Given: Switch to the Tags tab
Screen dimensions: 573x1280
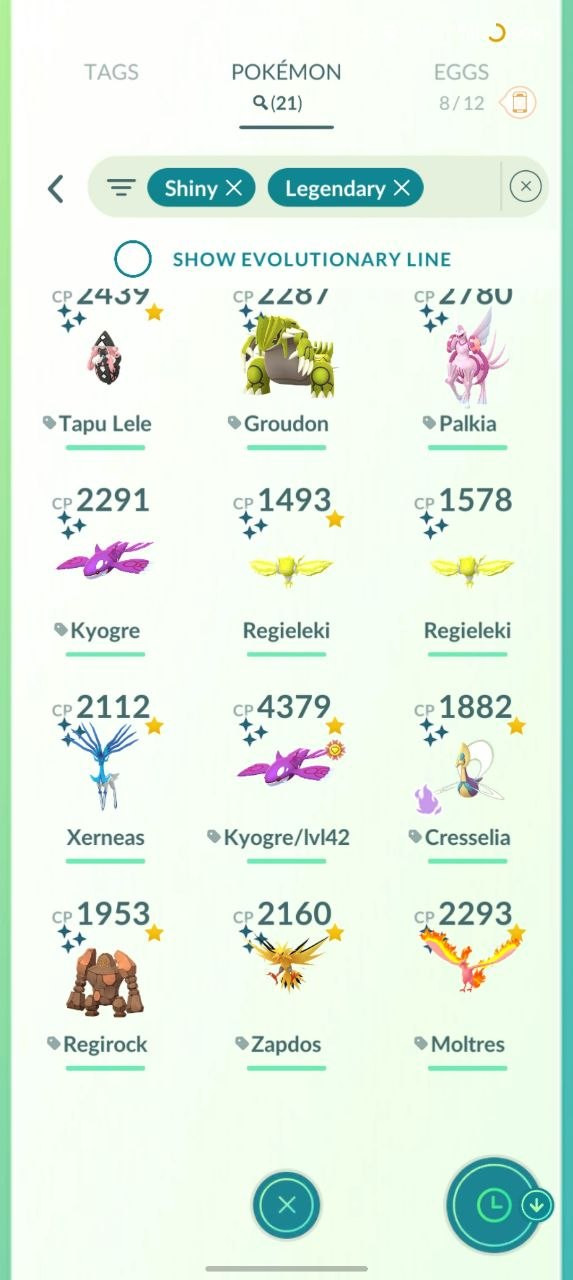Looking at the screenshot, I should coord(111,72).
